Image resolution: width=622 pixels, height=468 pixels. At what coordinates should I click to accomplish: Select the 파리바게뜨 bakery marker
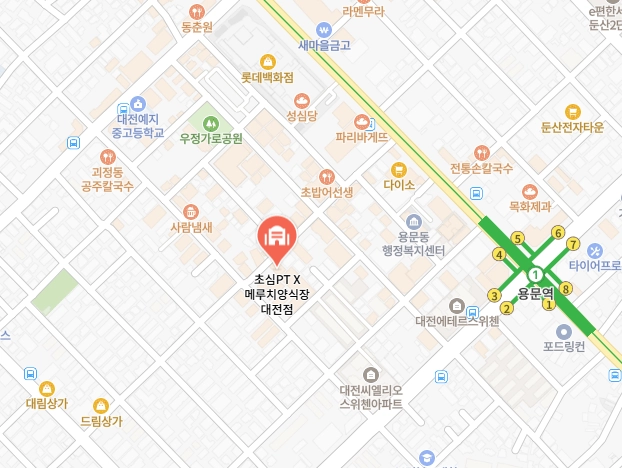[x=361, y=122]
